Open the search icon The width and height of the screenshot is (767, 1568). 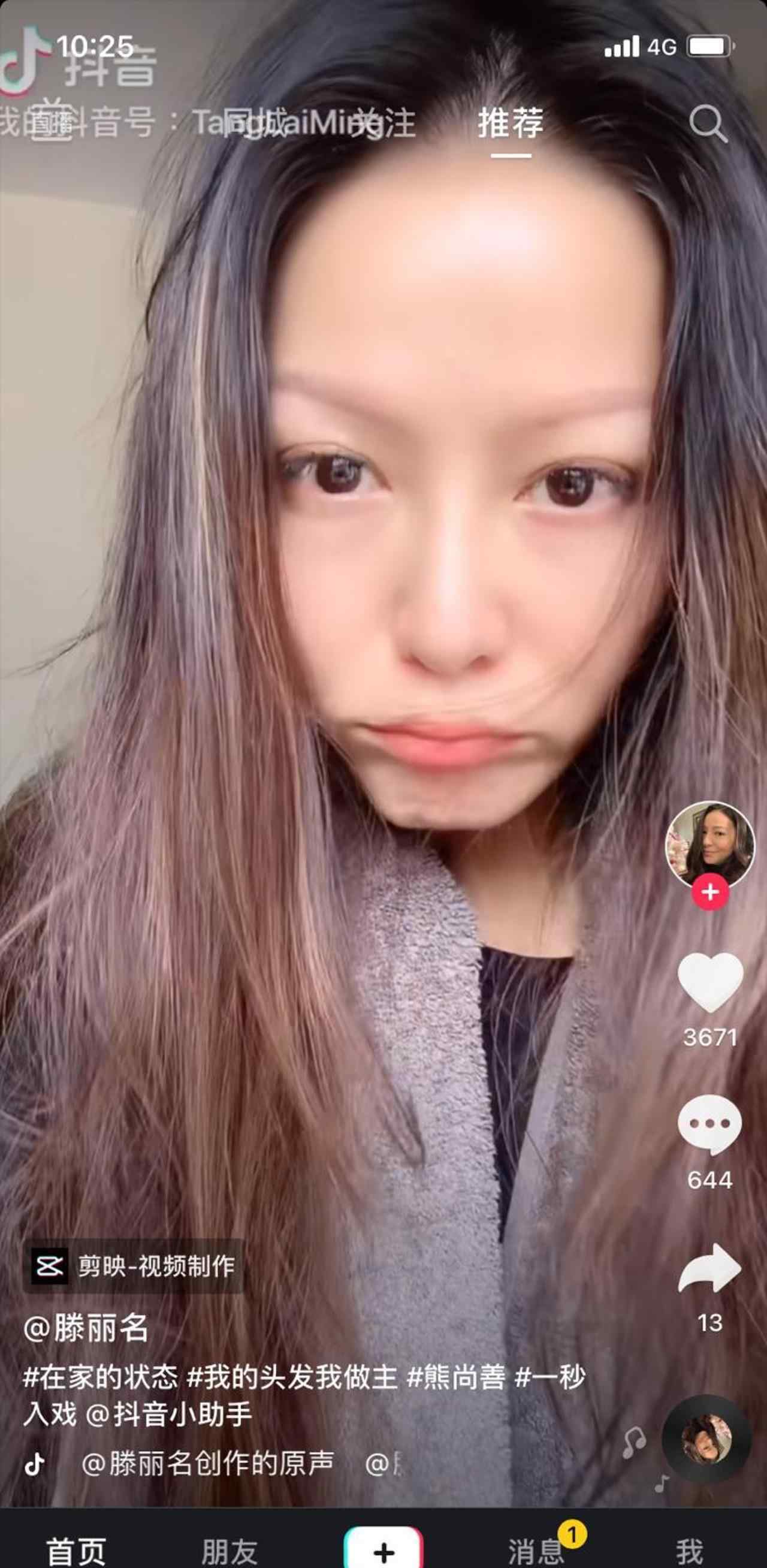point(707,123)
